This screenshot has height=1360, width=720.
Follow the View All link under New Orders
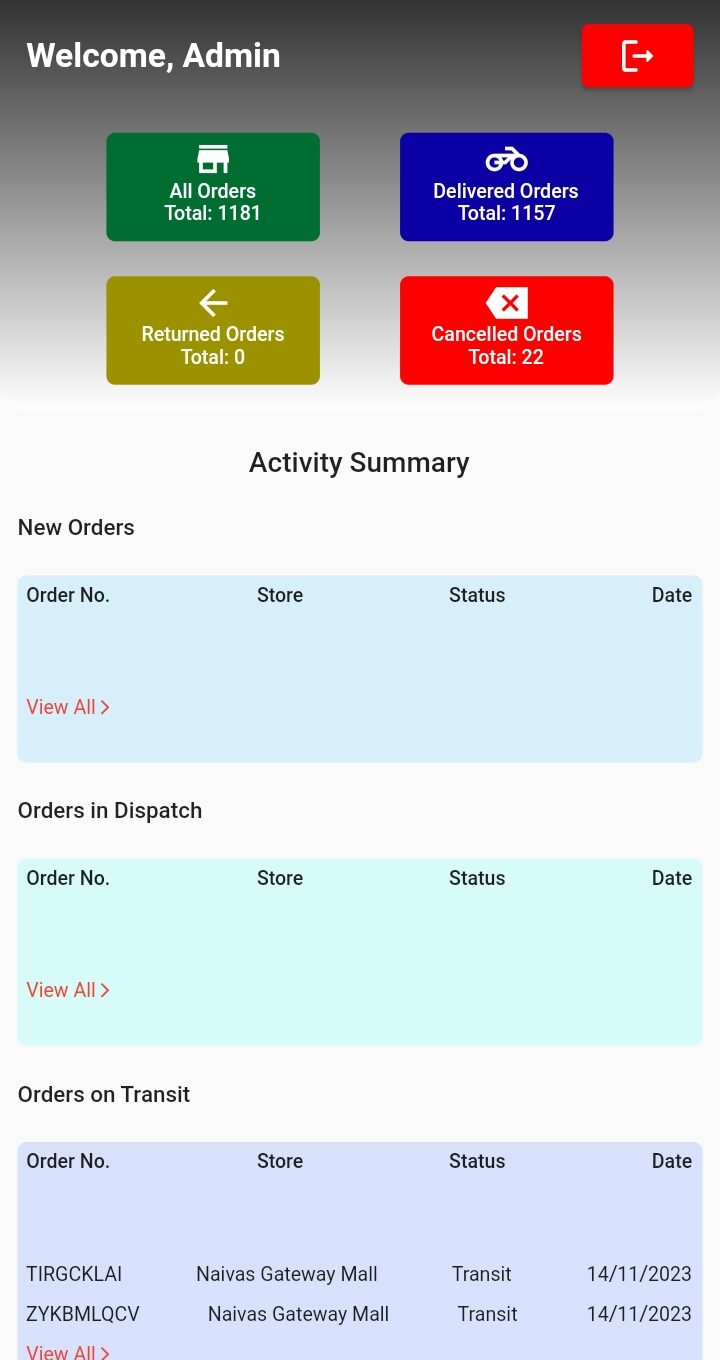[61, 707]
